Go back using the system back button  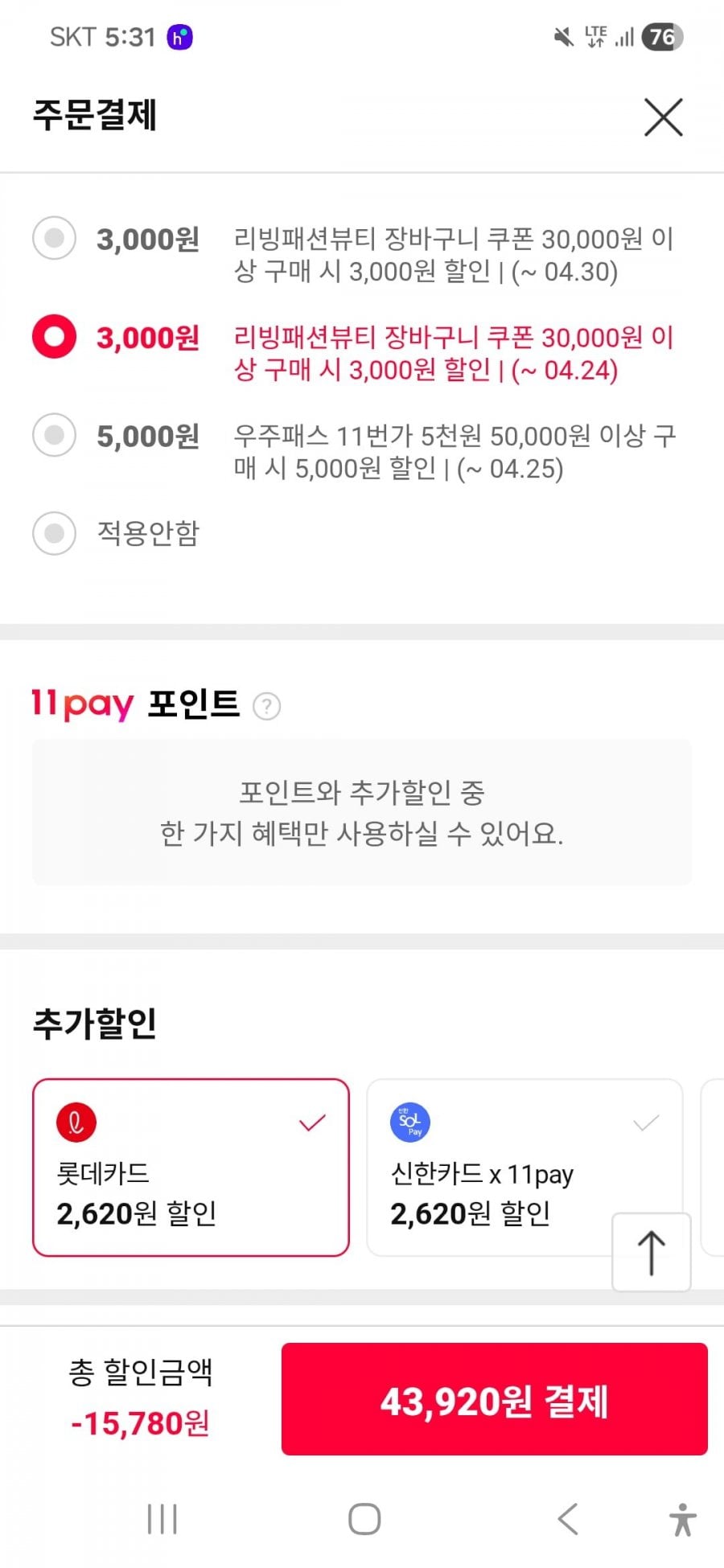(568, 1519)
